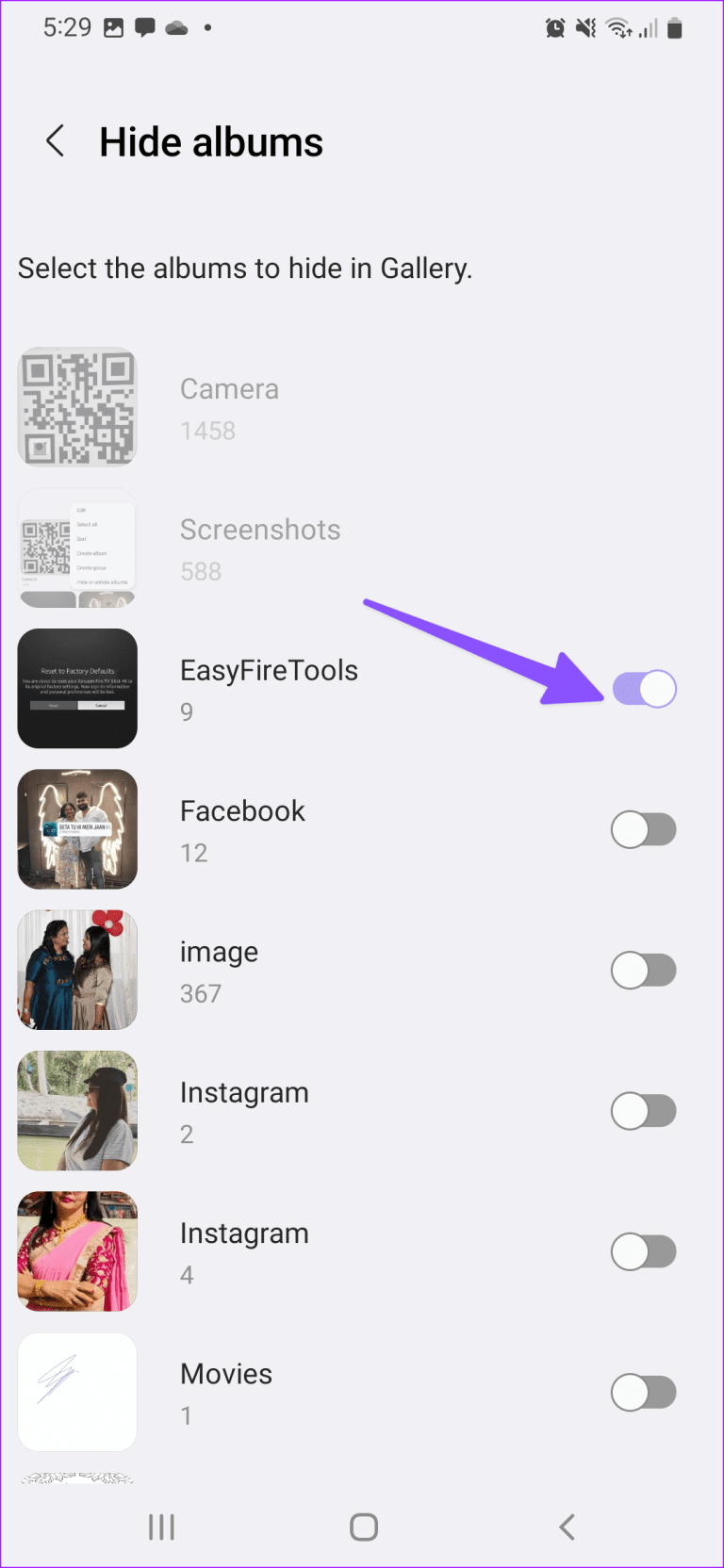
Task: Tap the Home button in the navigation bar
Action: pyautogui.click(x=363, y=1527)
